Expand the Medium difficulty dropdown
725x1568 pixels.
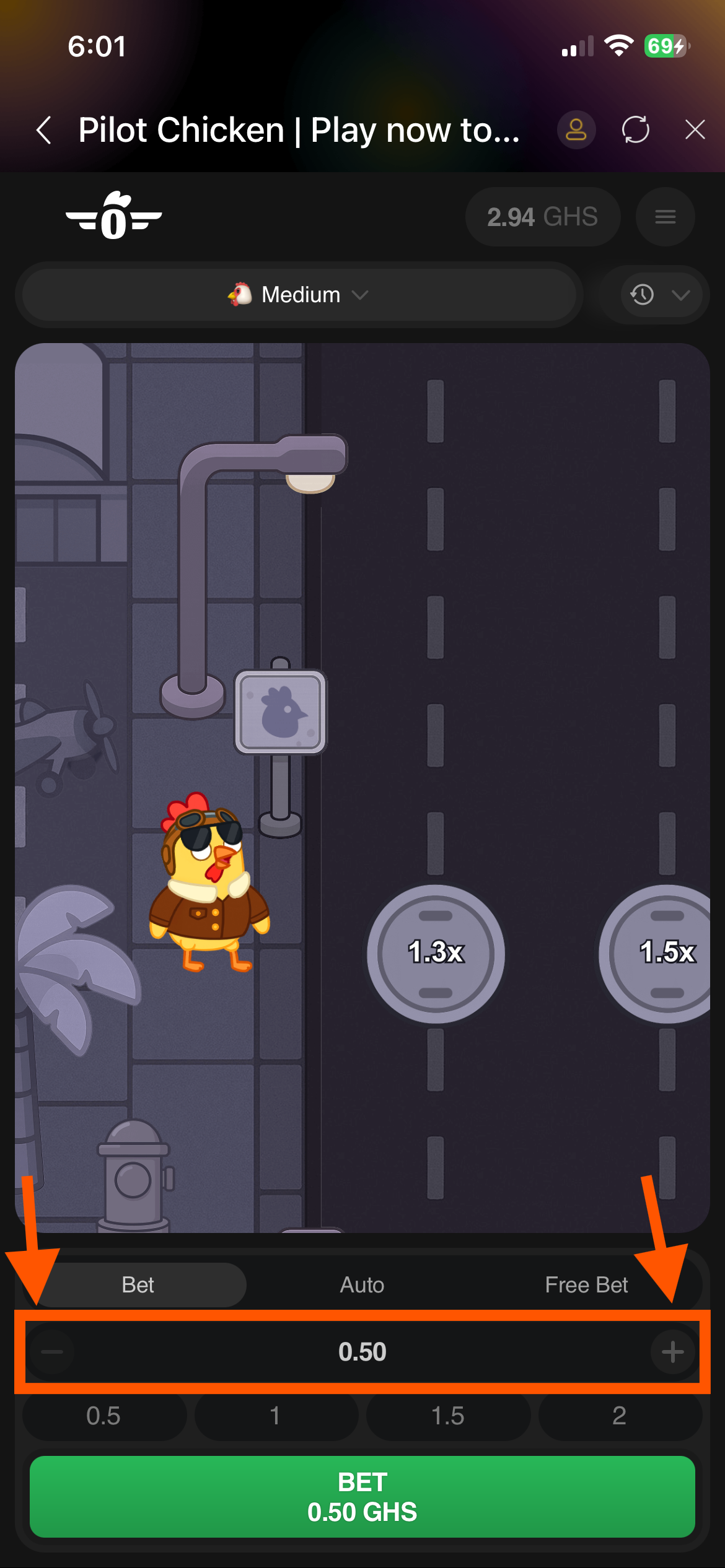tap(299, 295)
